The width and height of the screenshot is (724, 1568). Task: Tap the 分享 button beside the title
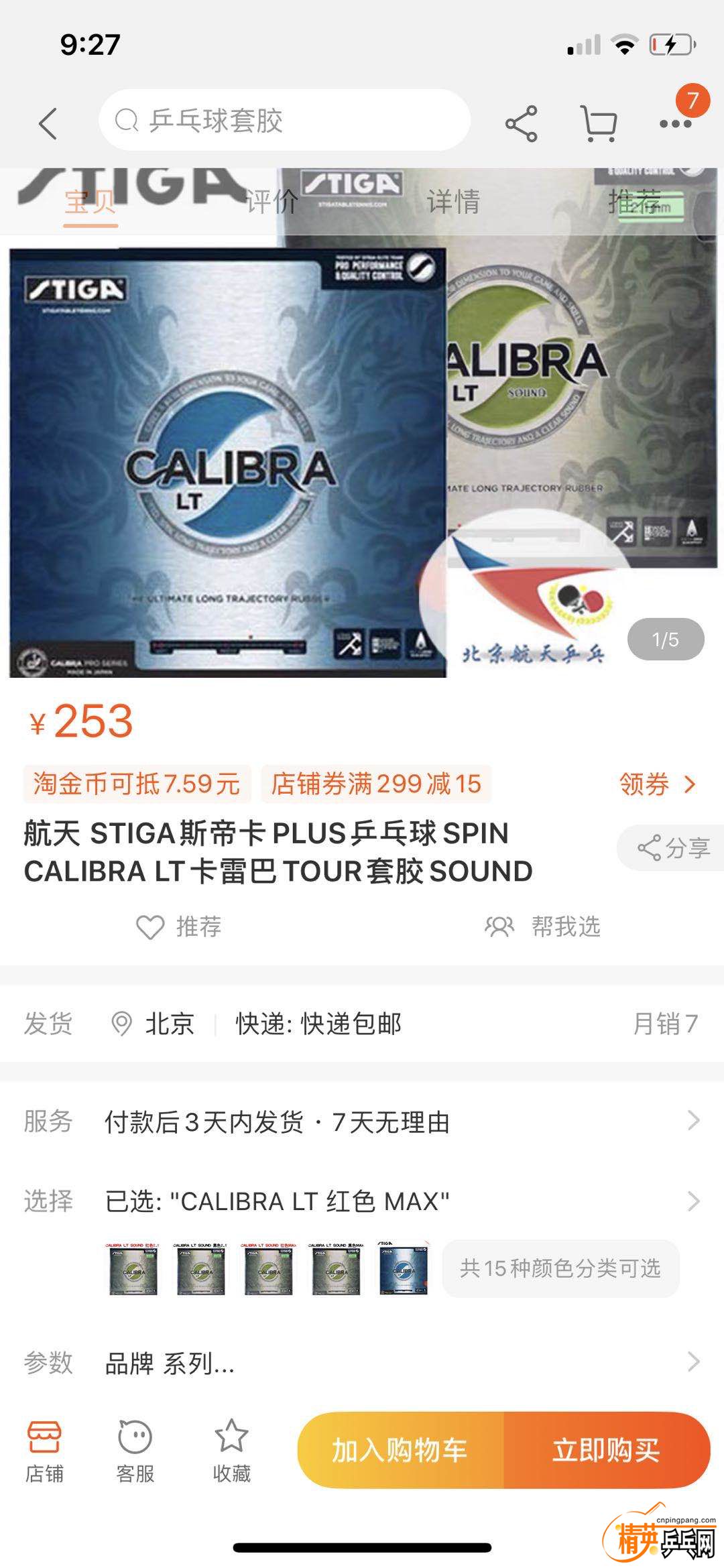click(672, 848)
